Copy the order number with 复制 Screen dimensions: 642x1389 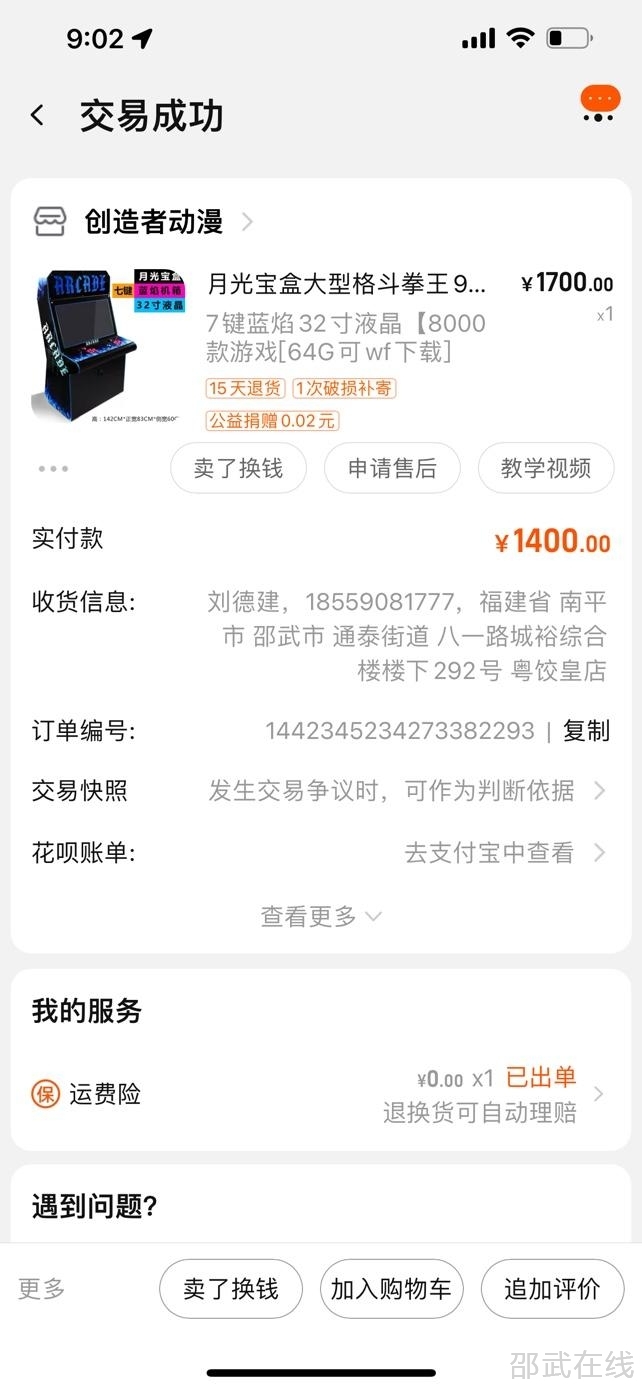tap(586, 731)
